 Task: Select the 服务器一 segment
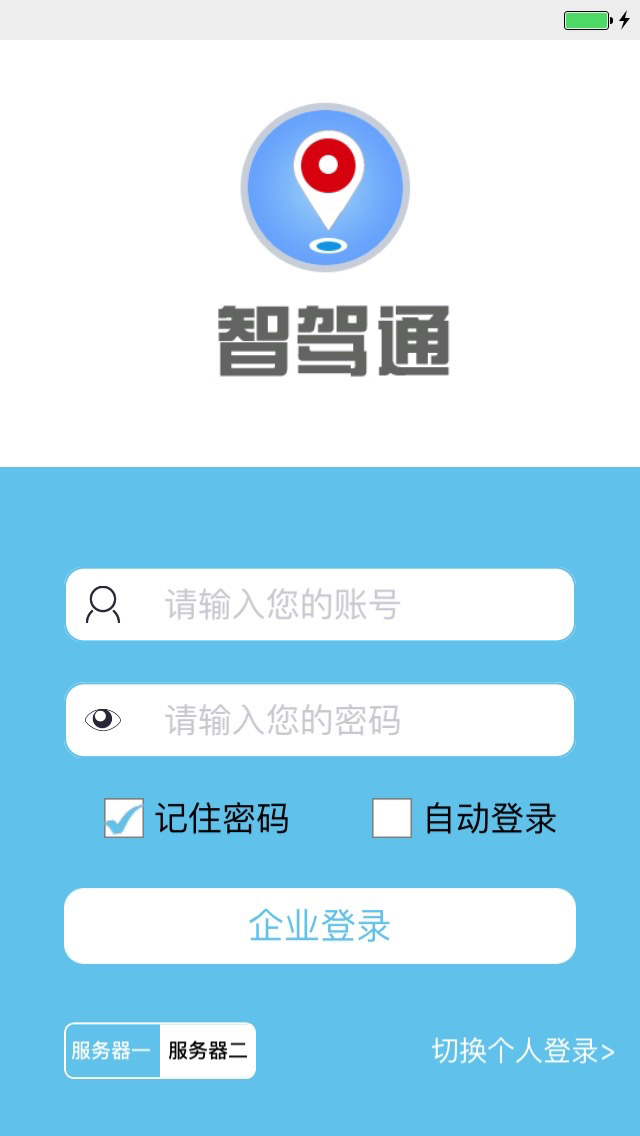(x=112, y=1051)
